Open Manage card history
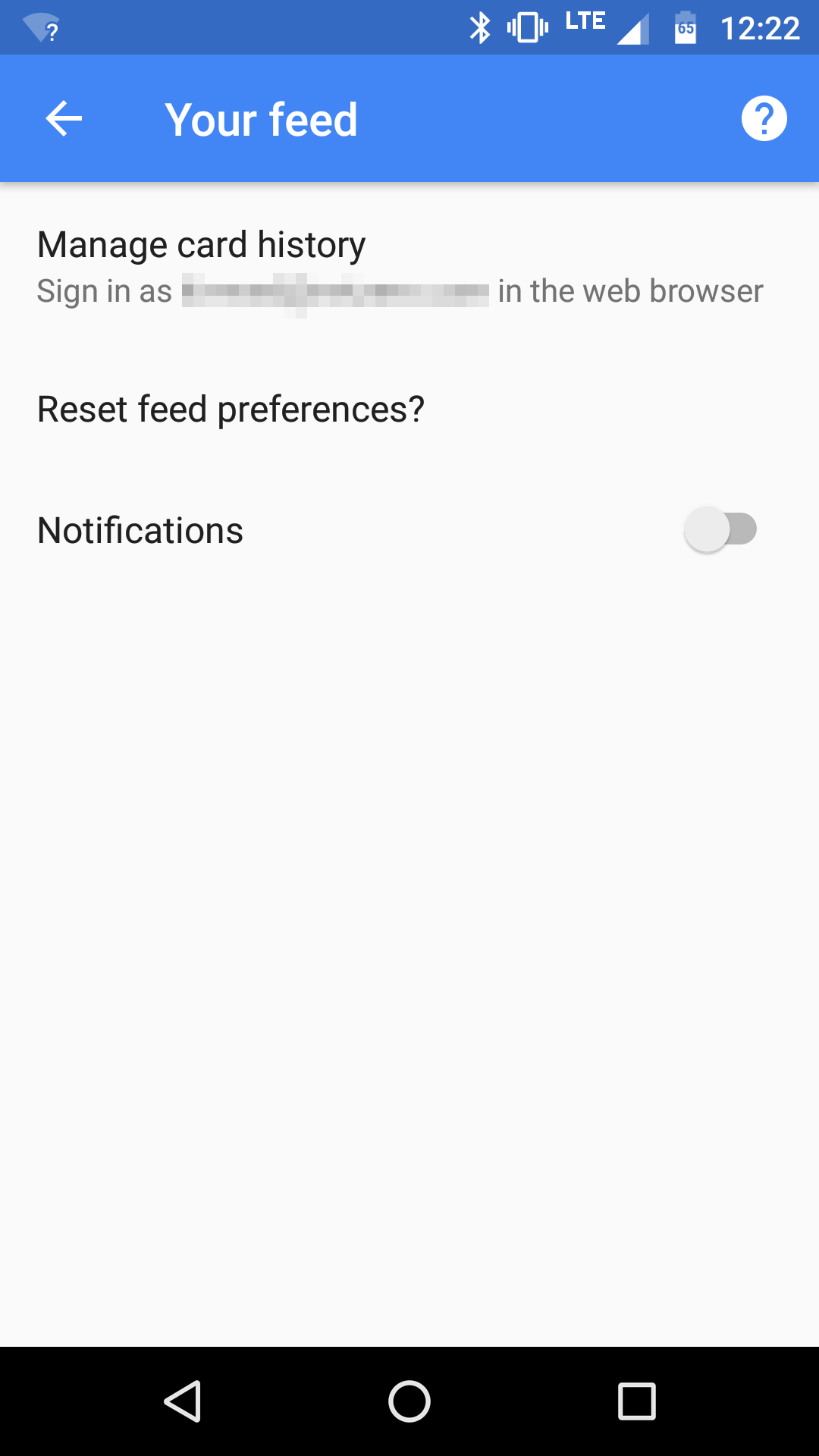 click(409, 267)
